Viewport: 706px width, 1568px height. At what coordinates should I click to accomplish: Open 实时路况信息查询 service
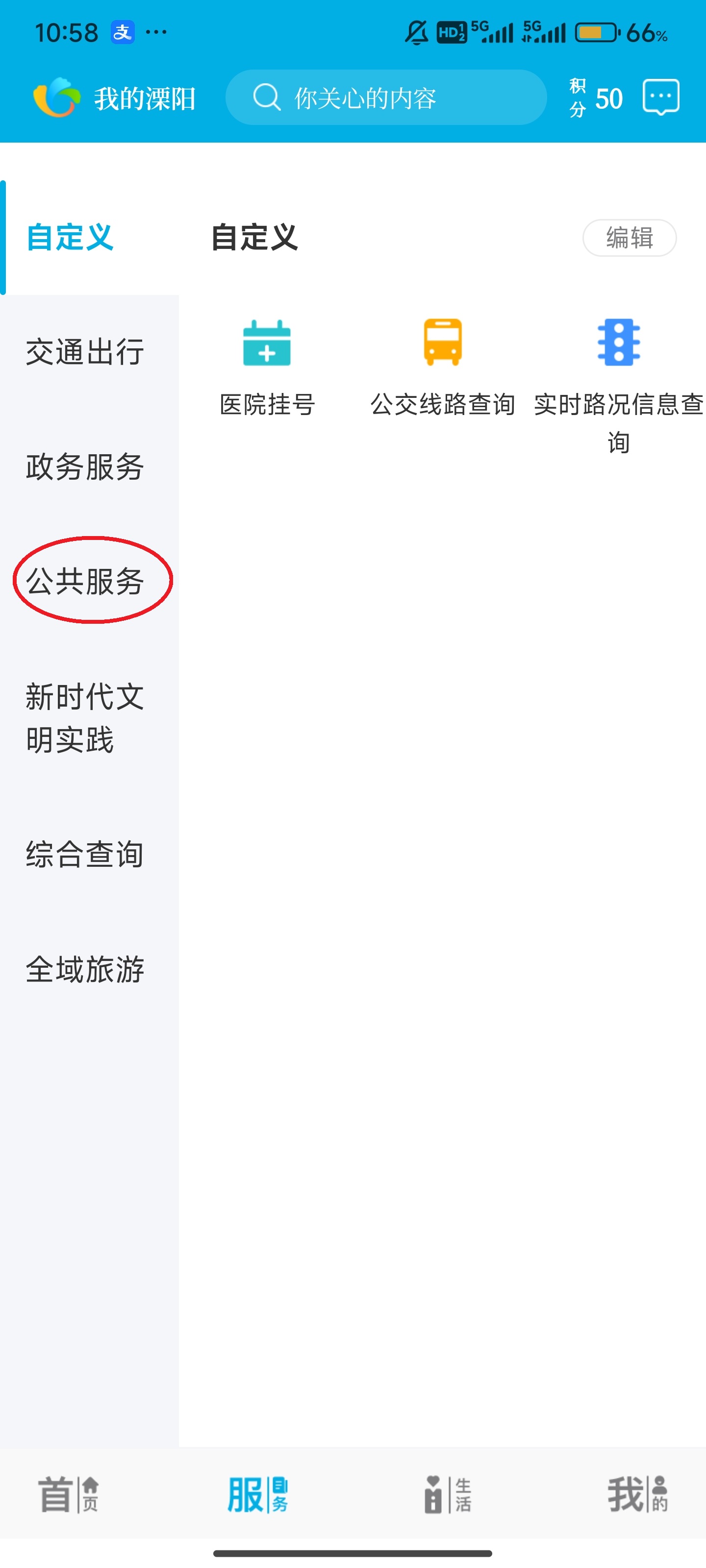[x=618, y=384]
